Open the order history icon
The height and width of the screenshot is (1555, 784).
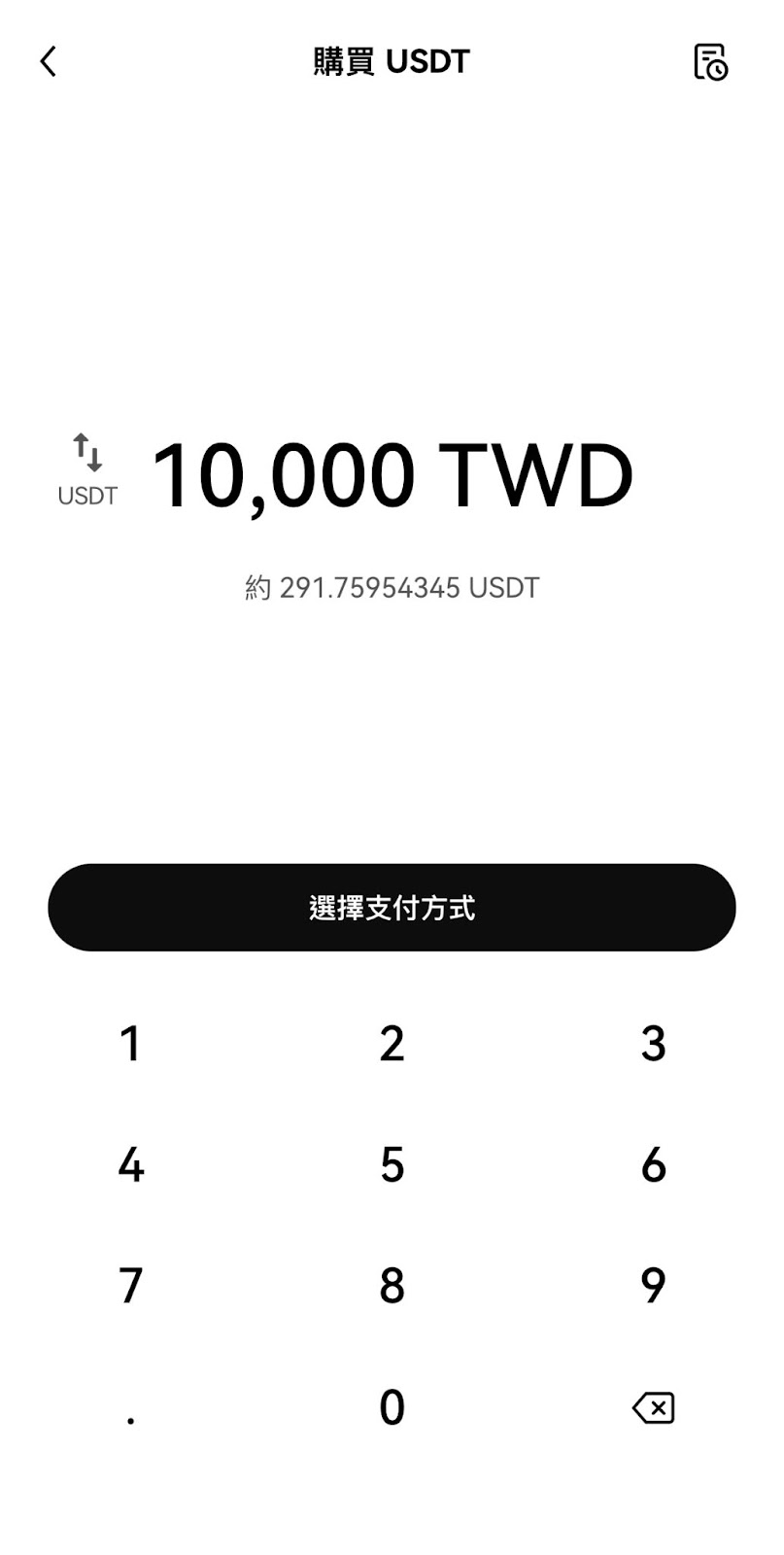click(x=710, y=61)
